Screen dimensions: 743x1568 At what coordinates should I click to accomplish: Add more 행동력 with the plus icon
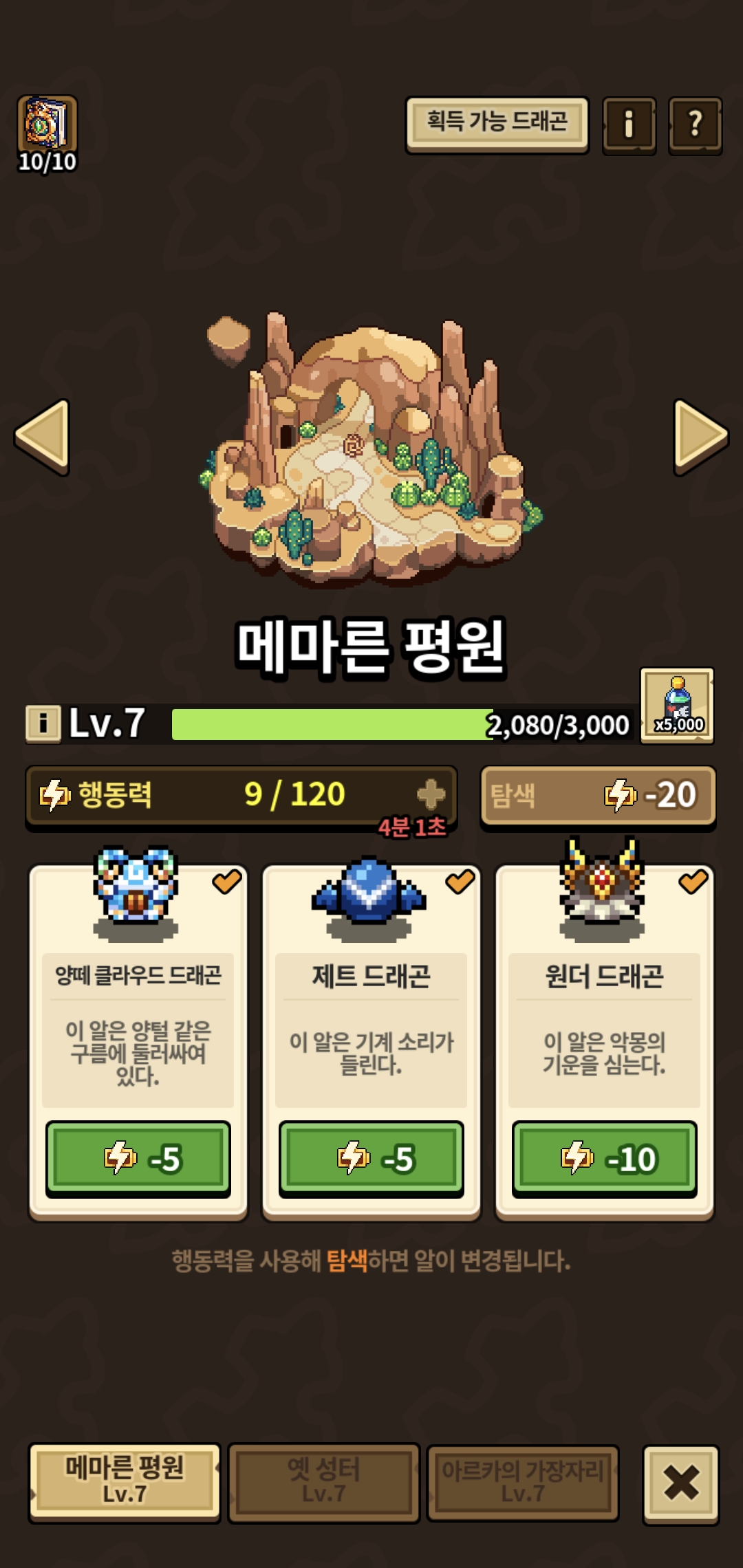(x=431, y=794)
